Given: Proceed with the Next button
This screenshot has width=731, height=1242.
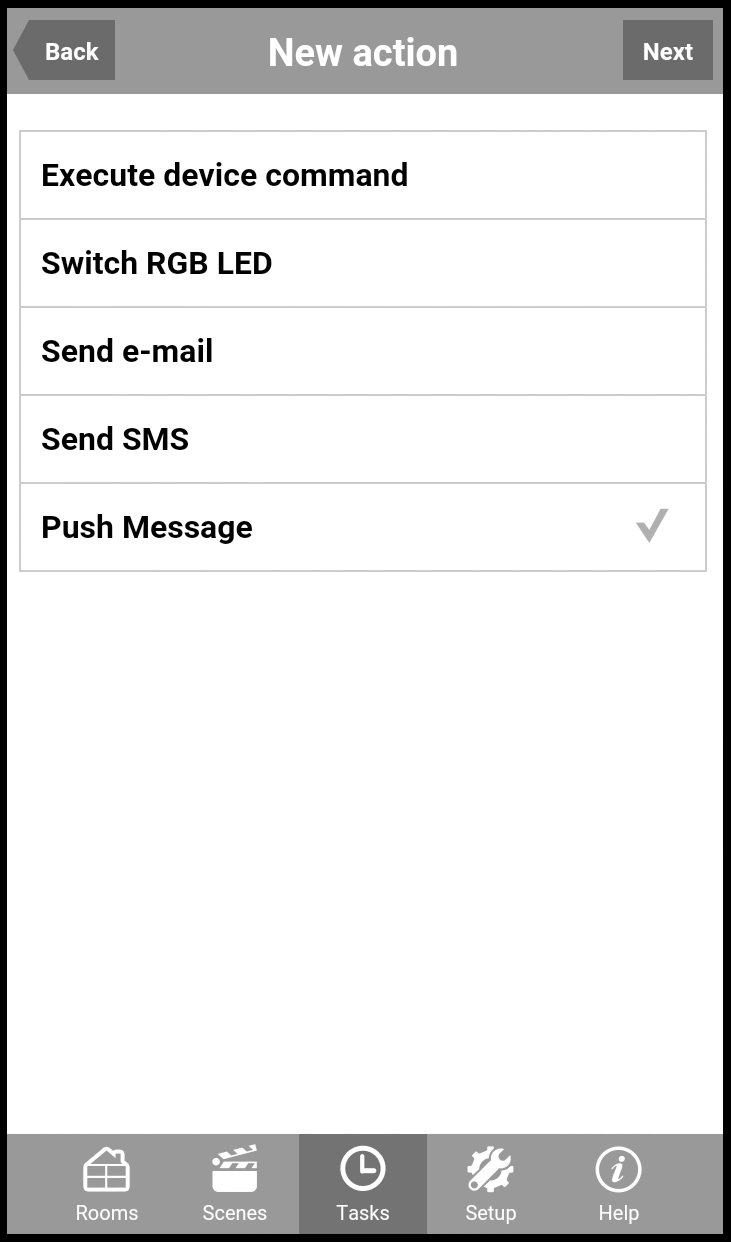Looking at the screenshot, I should point(667,51).
